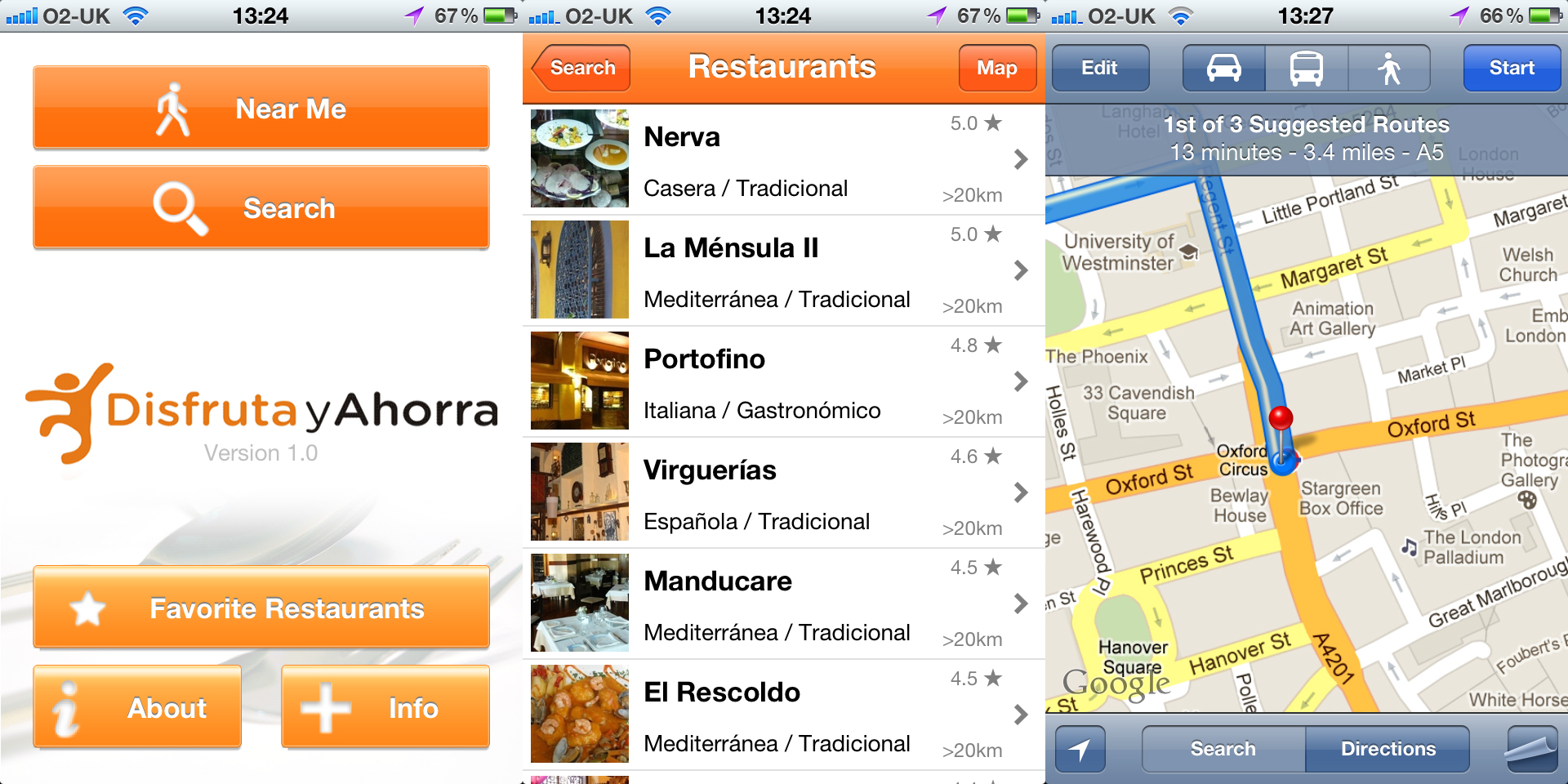Tap the orange Search button with magnifier

pyautogui.click(x=261, y=207)
